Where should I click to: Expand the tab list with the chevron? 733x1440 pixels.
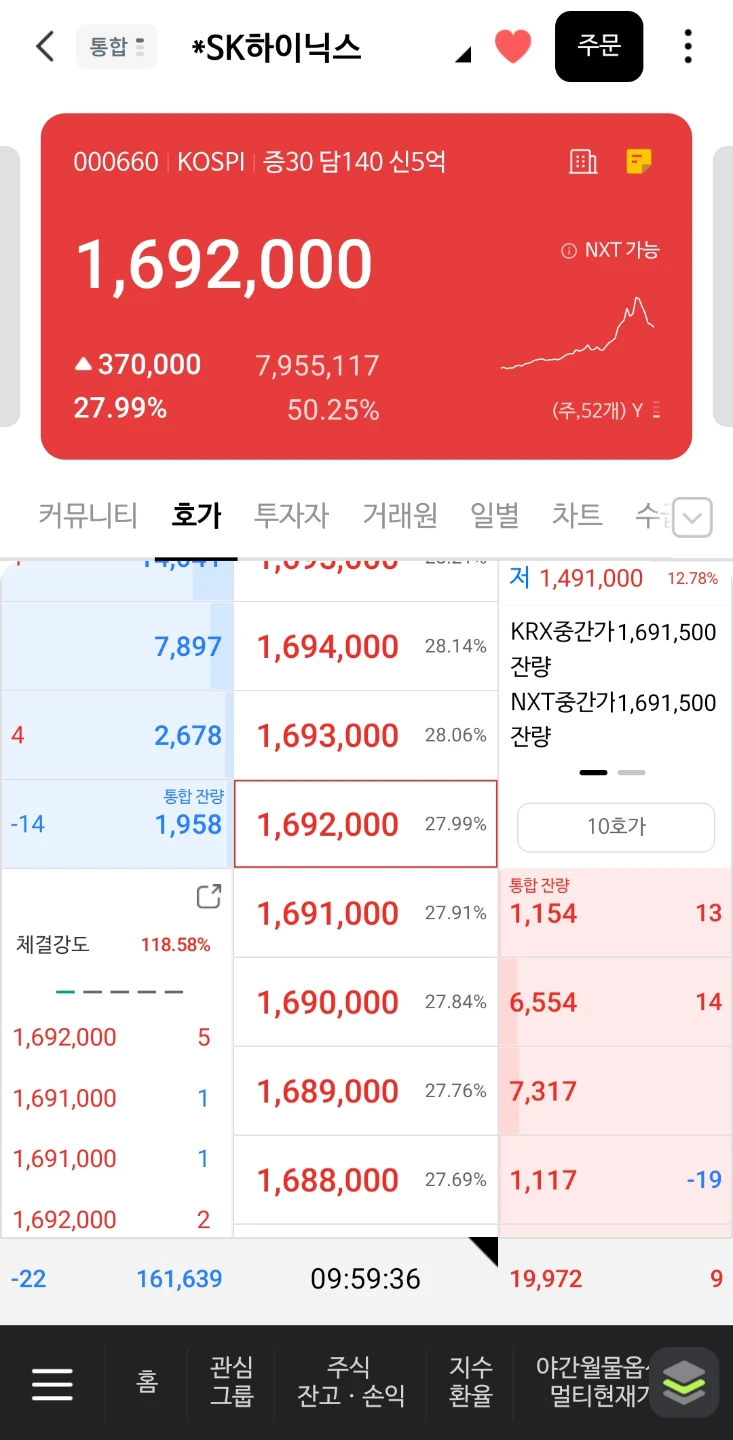[x=693, y=518]
